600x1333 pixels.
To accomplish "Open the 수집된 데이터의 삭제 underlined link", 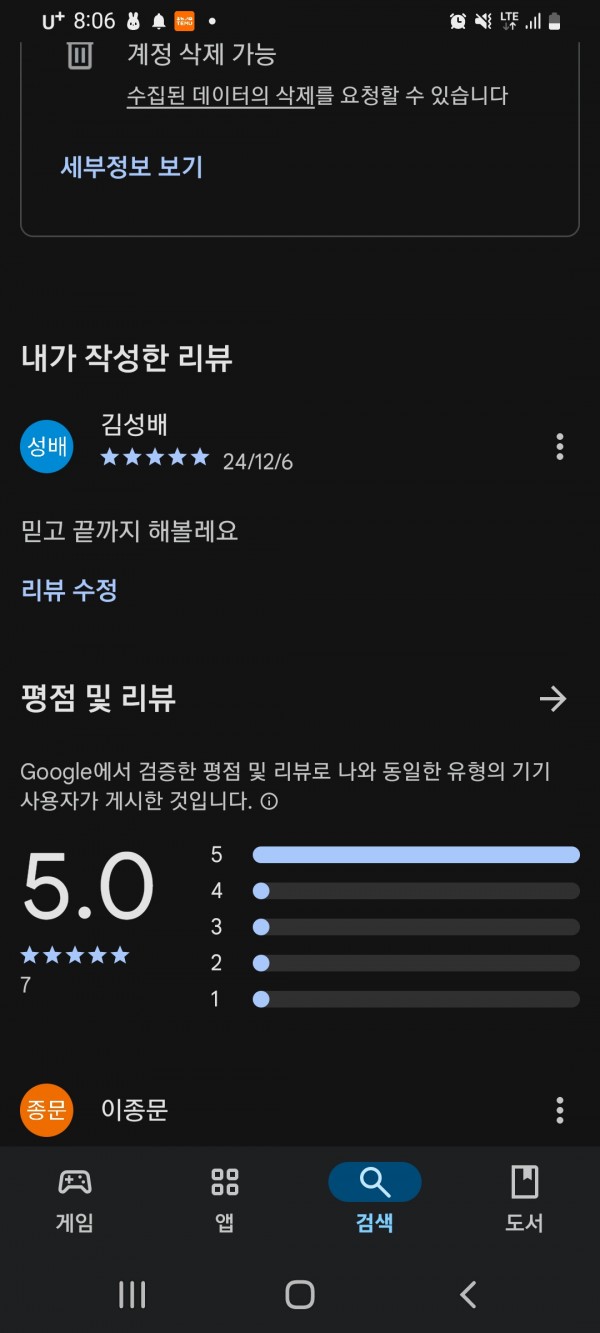I will pos(220,96).
